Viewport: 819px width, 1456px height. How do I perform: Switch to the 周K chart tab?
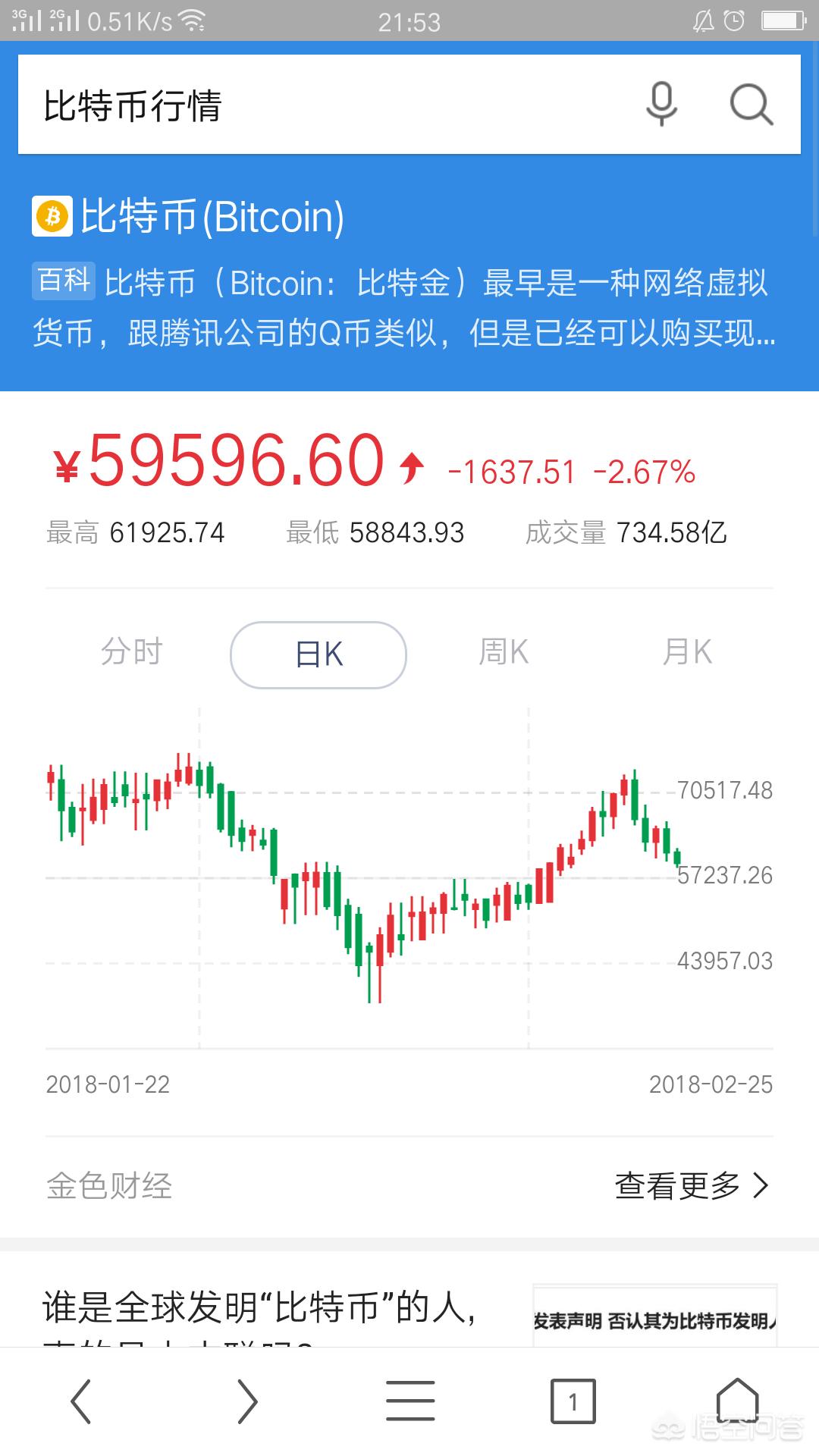(504, 653)
